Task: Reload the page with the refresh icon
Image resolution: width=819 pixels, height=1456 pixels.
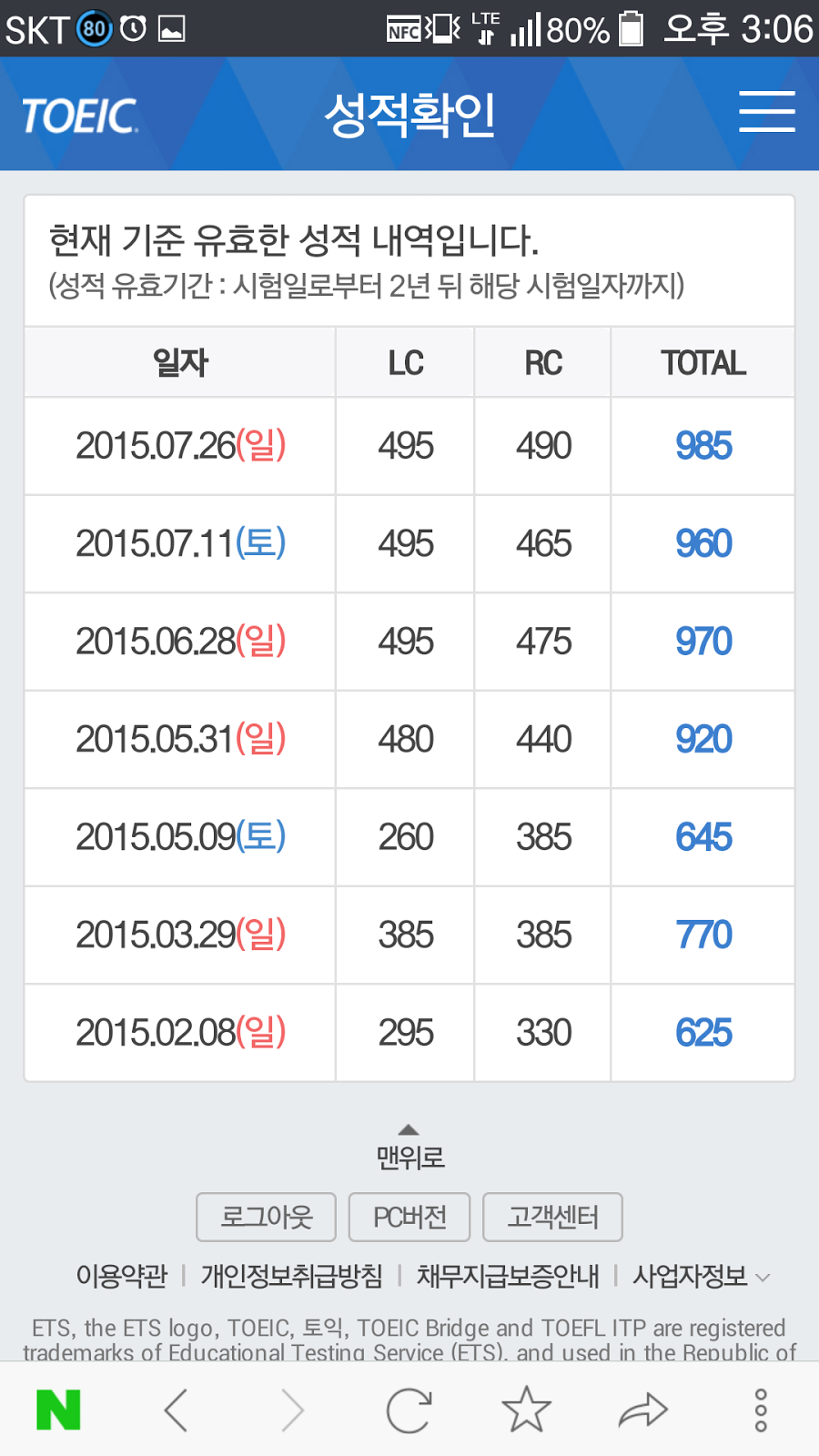Action: (x=409, y=1410)
